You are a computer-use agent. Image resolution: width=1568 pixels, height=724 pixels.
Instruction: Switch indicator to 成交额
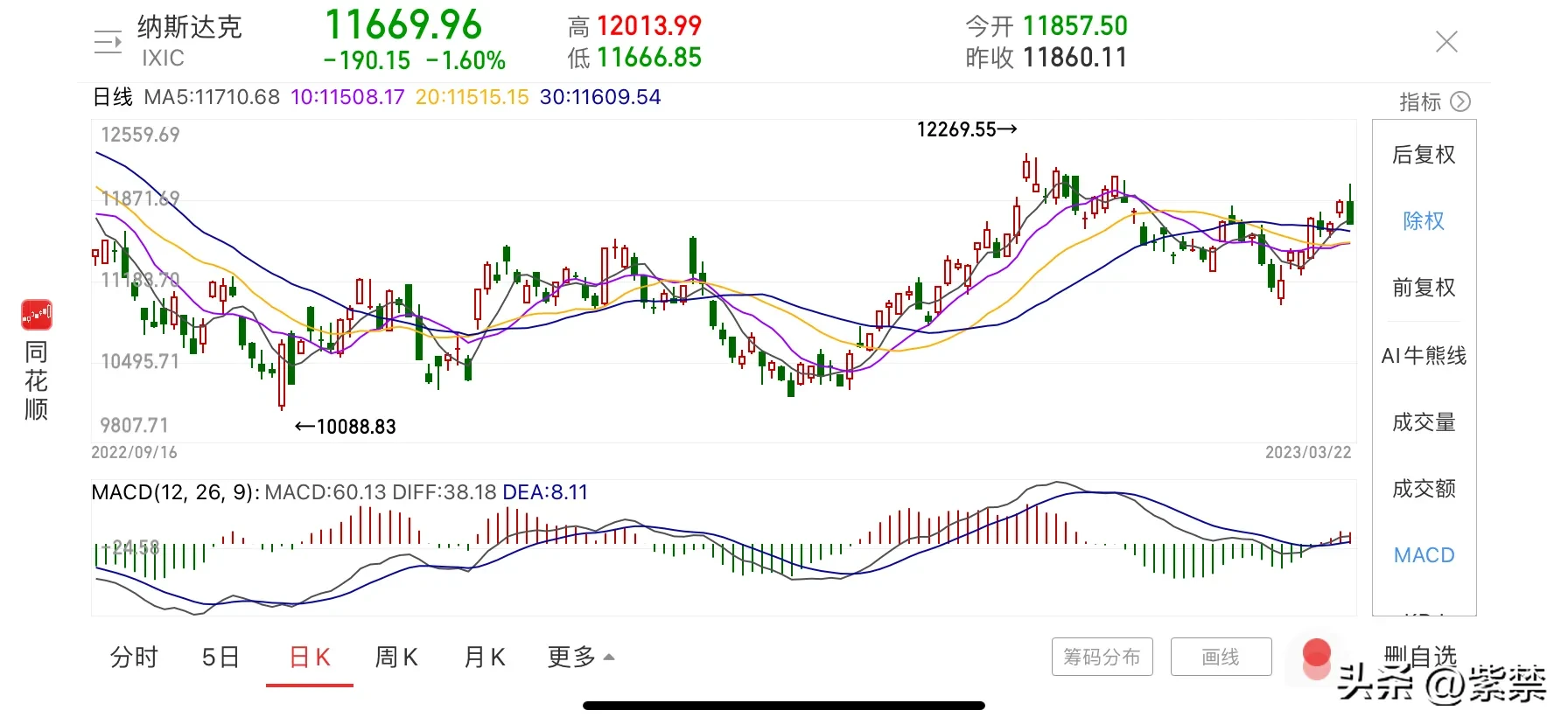pyautogui.click(x=1424, y=489)
